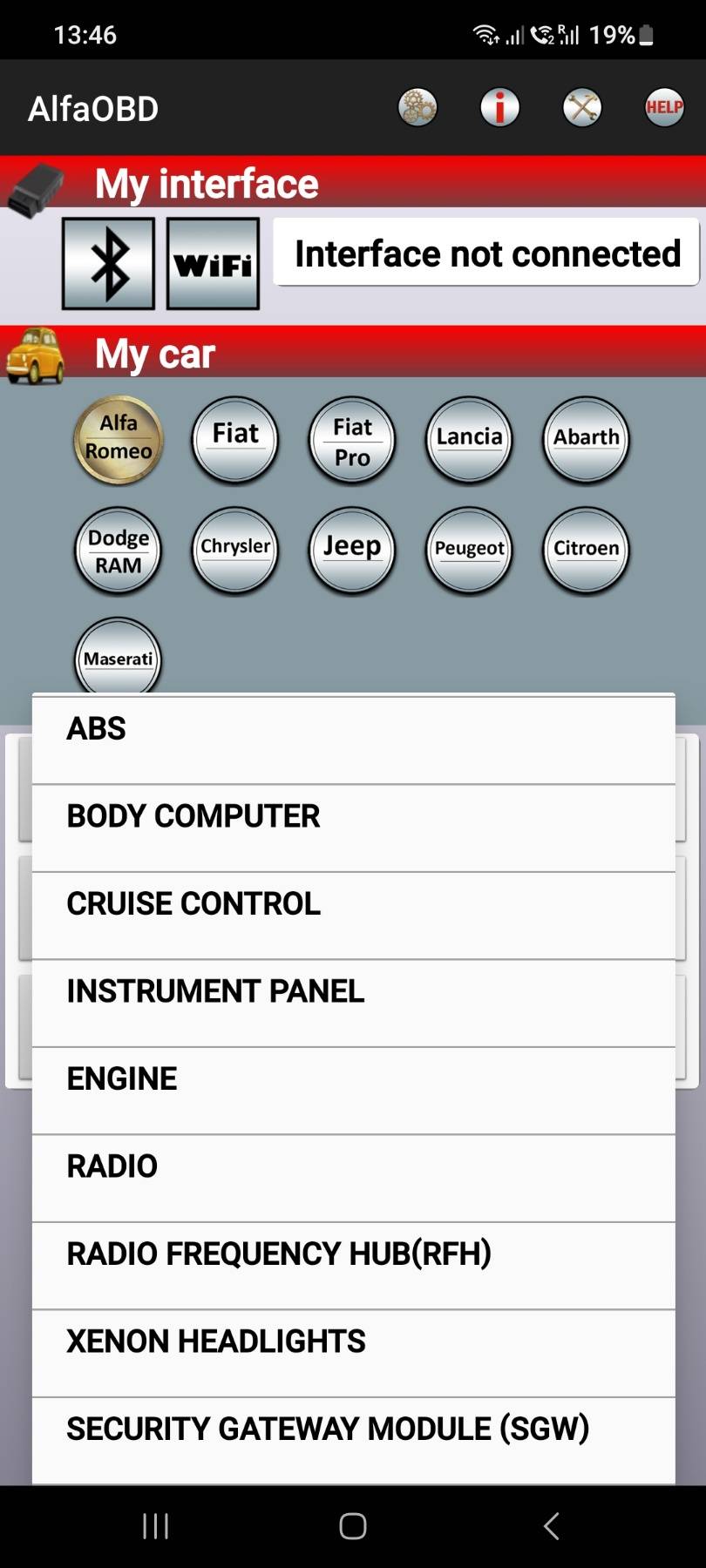Open RADIO FREQUENCY HUB(RFH) option
706x1568 pixels.
point(353,1264)
